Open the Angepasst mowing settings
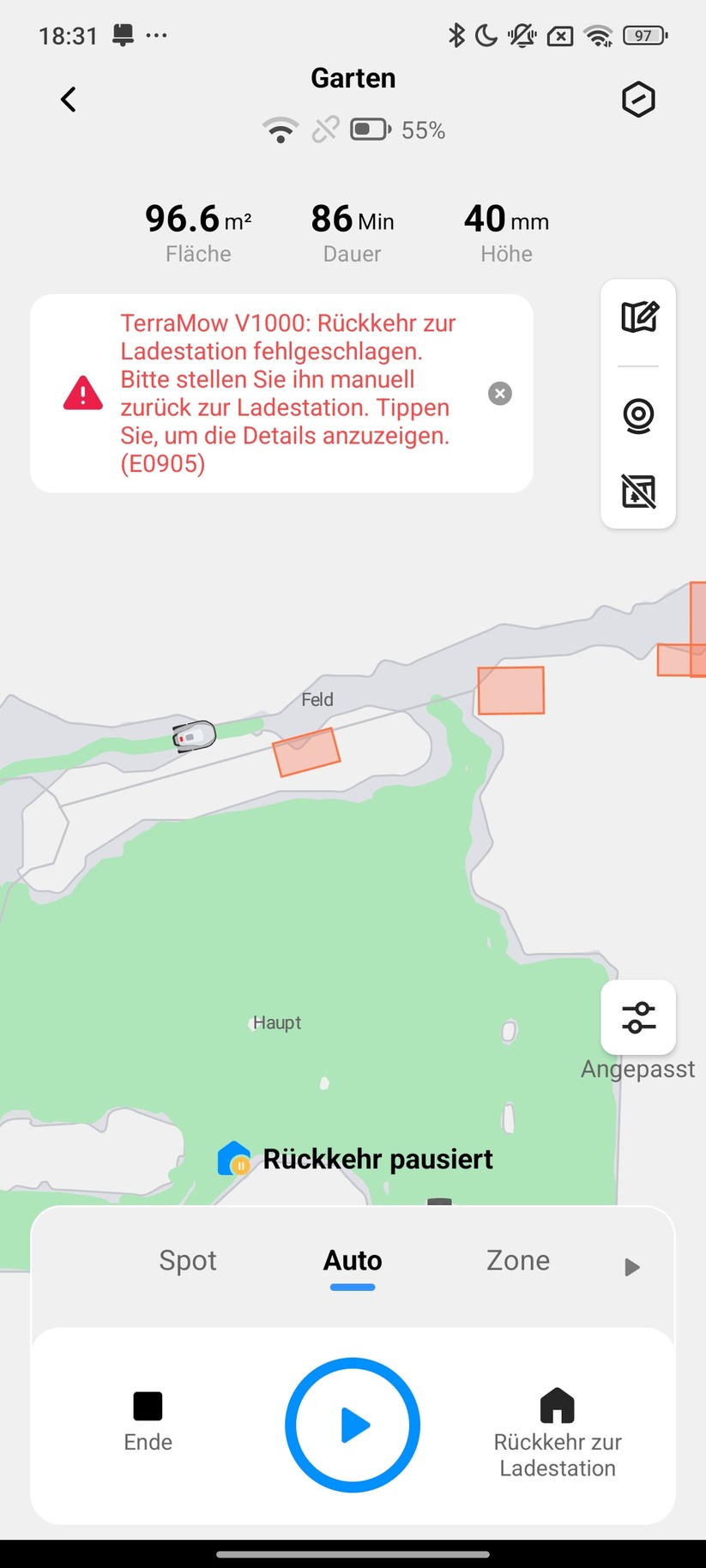 (x=638, y=1017)
